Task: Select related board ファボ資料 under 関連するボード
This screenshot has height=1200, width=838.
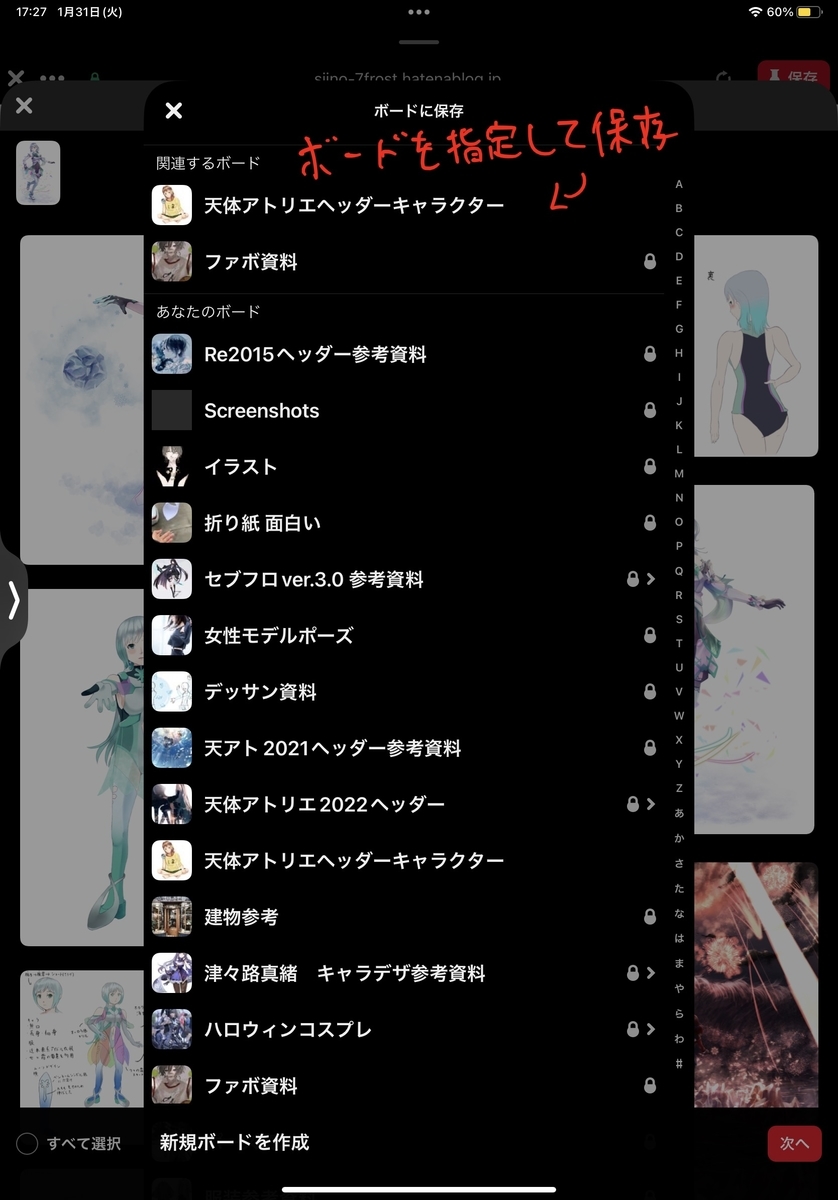Action: [x=250, y=262]
